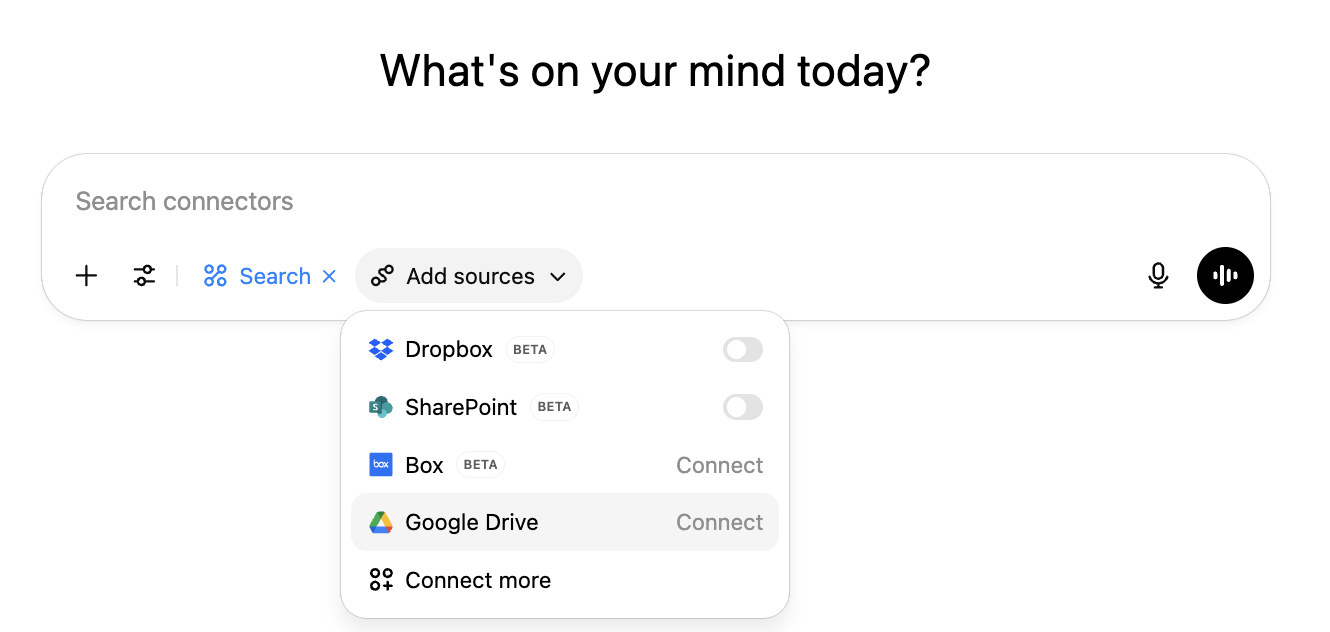Open Connect more connectors

[477, 580]
